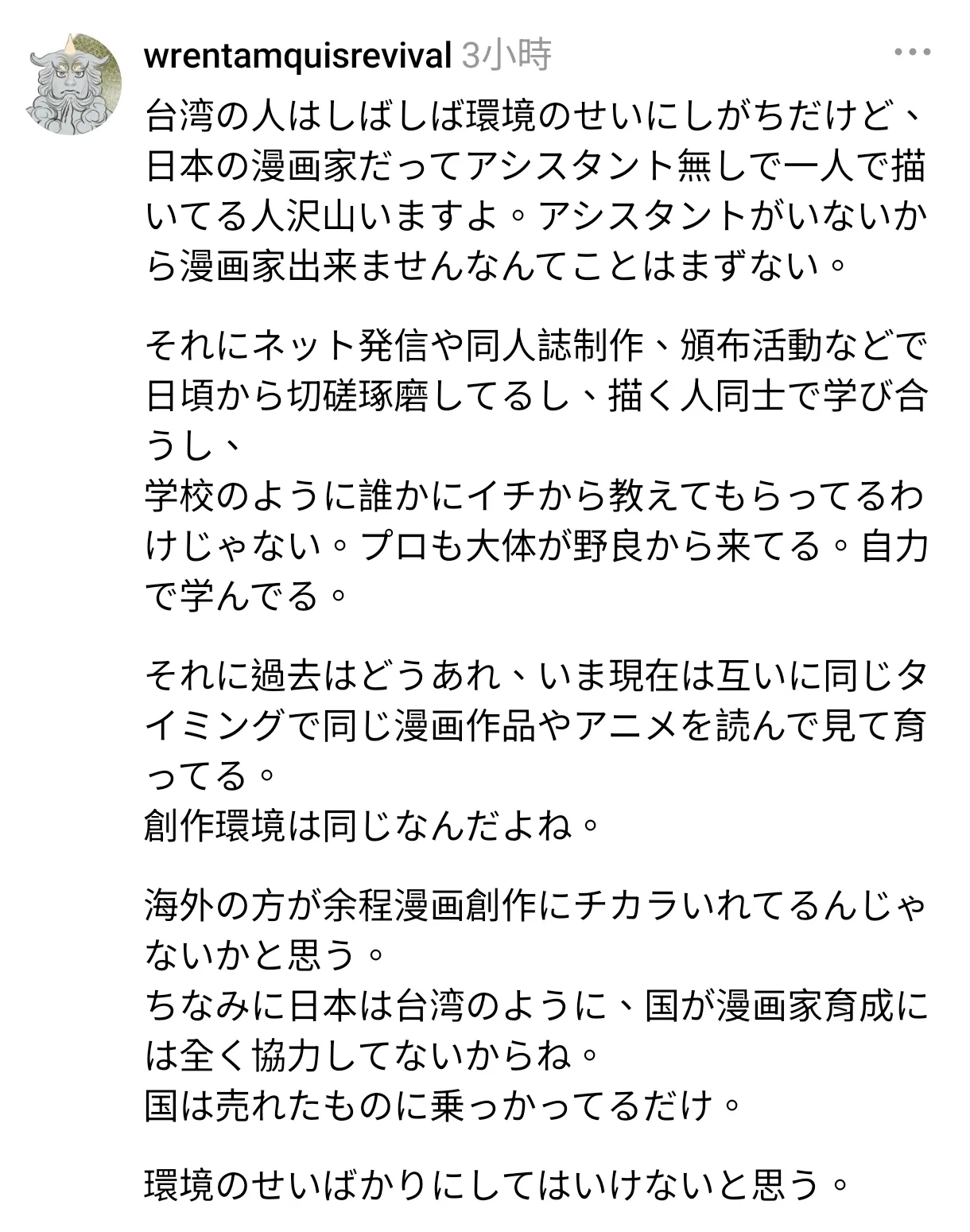This screenshot has width=970, height=1232.
Task: Open the comment's three-dot overflow menu
Action: pos(912,53)
